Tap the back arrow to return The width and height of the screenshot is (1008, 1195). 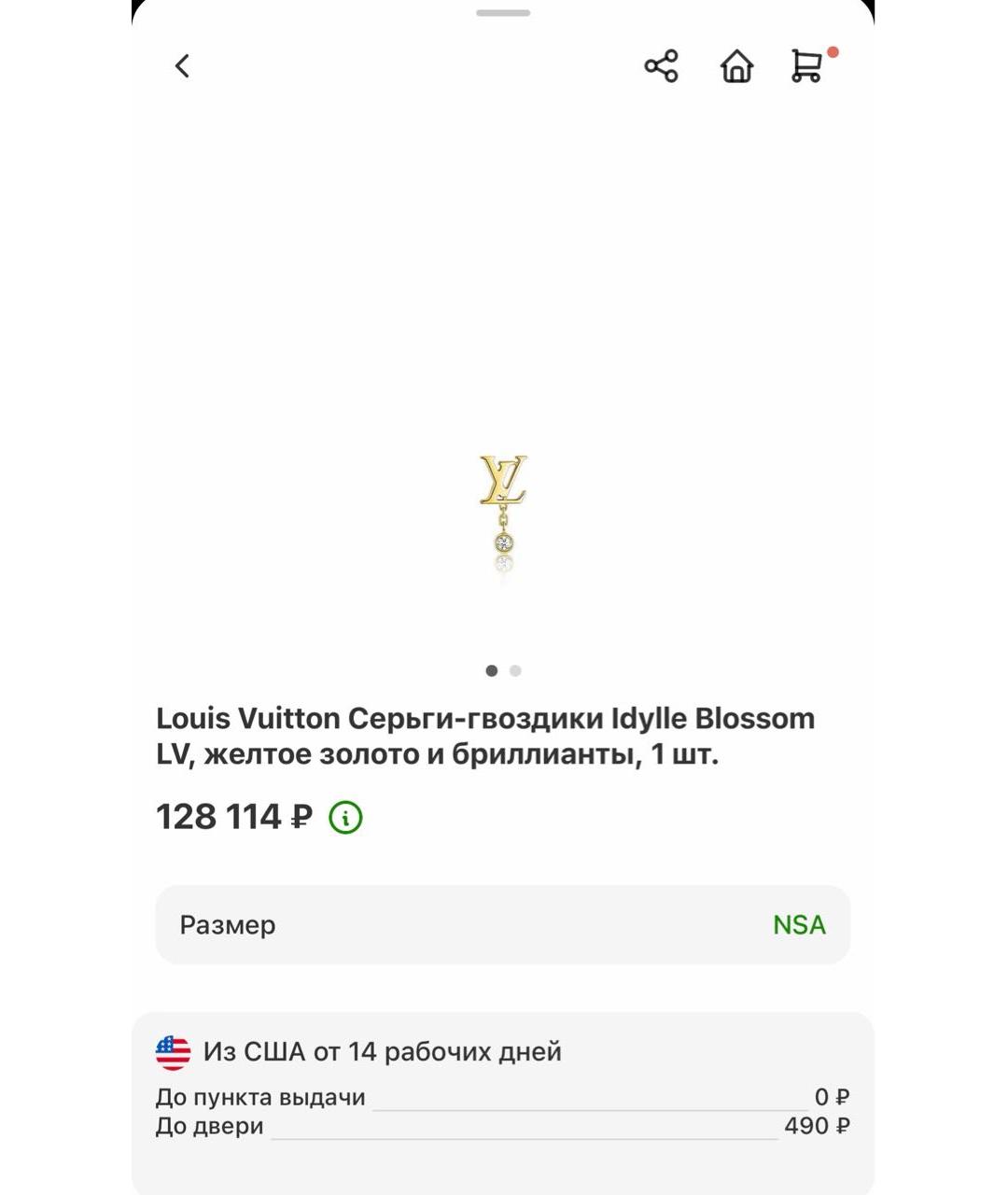click(x=181, y=65)
